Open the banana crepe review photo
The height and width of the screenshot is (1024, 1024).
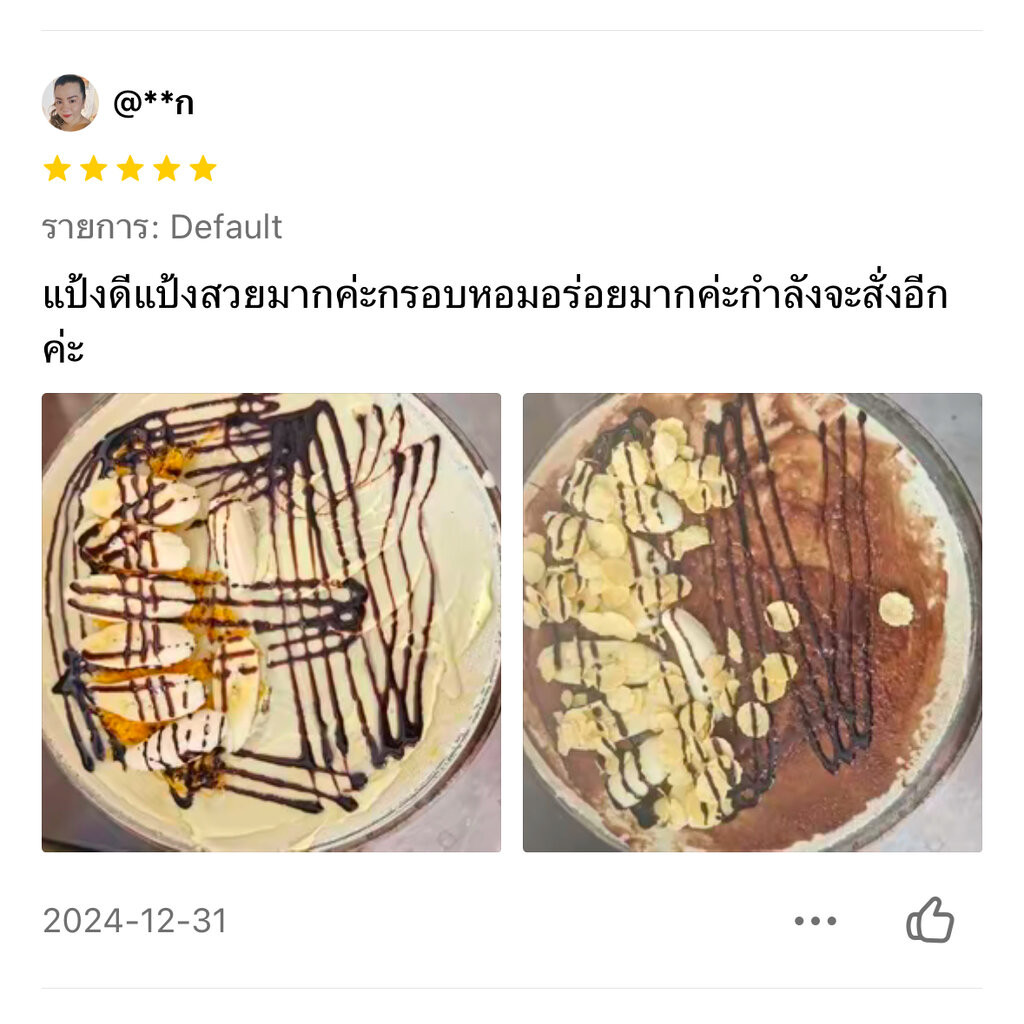(x=271, y=622)
